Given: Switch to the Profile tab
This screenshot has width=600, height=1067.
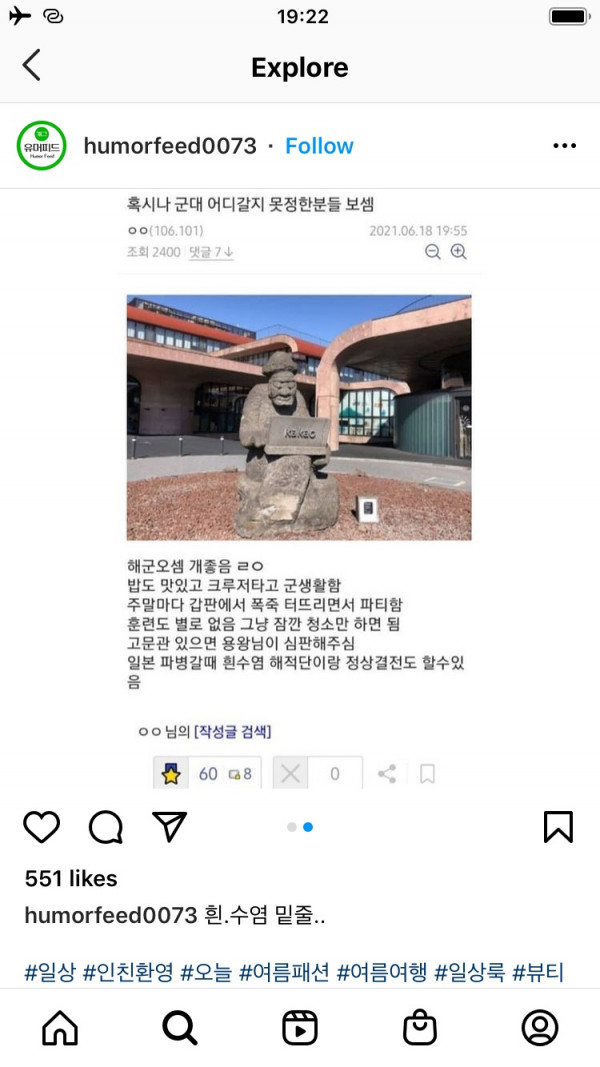Looking at the screenshot, I should [x=540, y=1027].
